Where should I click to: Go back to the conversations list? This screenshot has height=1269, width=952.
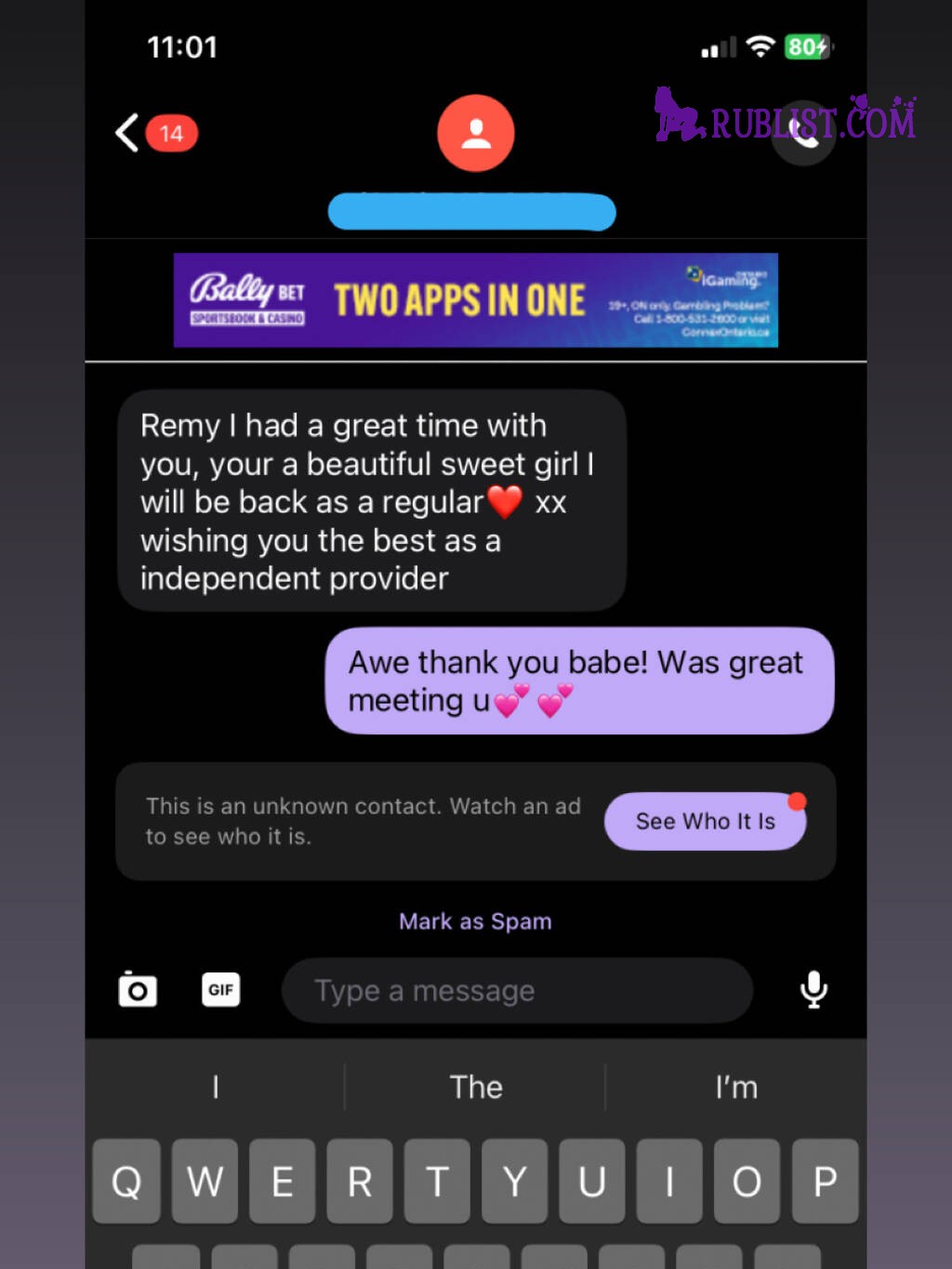click(128, 133)
